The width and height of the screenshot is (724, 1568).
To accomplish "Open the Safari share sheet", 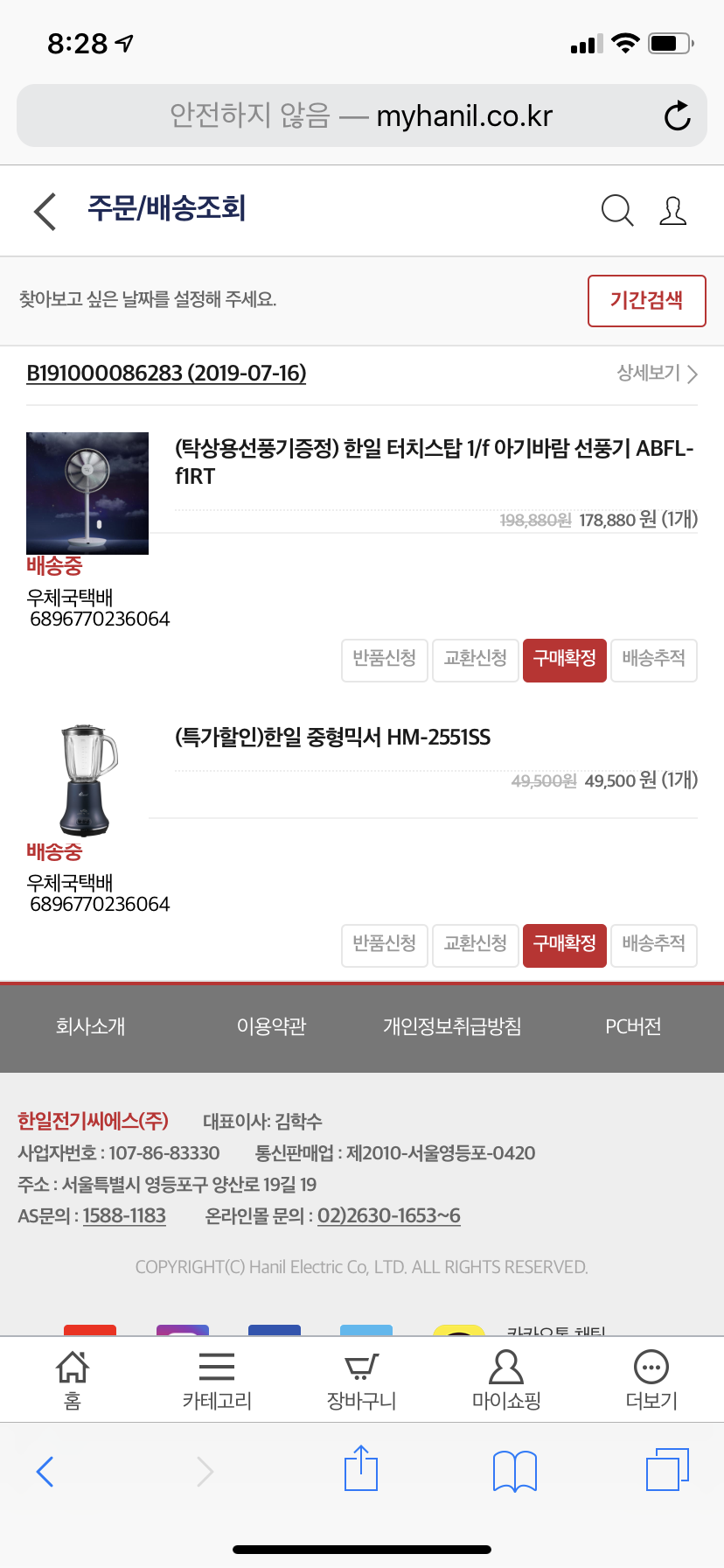I will click(x=361, y=1467).
